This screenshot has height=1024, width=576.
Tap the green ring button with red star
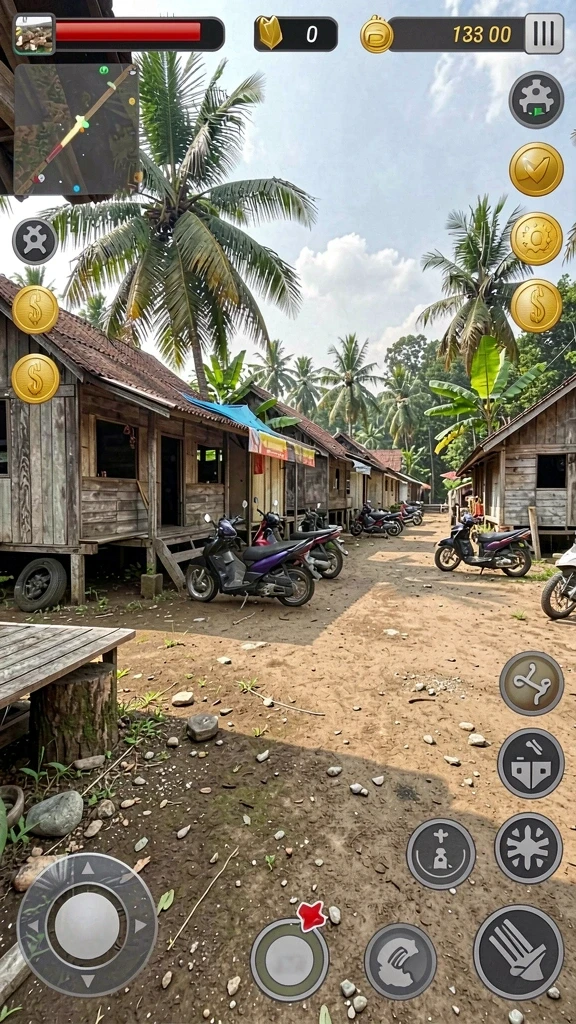pyautogui.click(x=289, y=959)
